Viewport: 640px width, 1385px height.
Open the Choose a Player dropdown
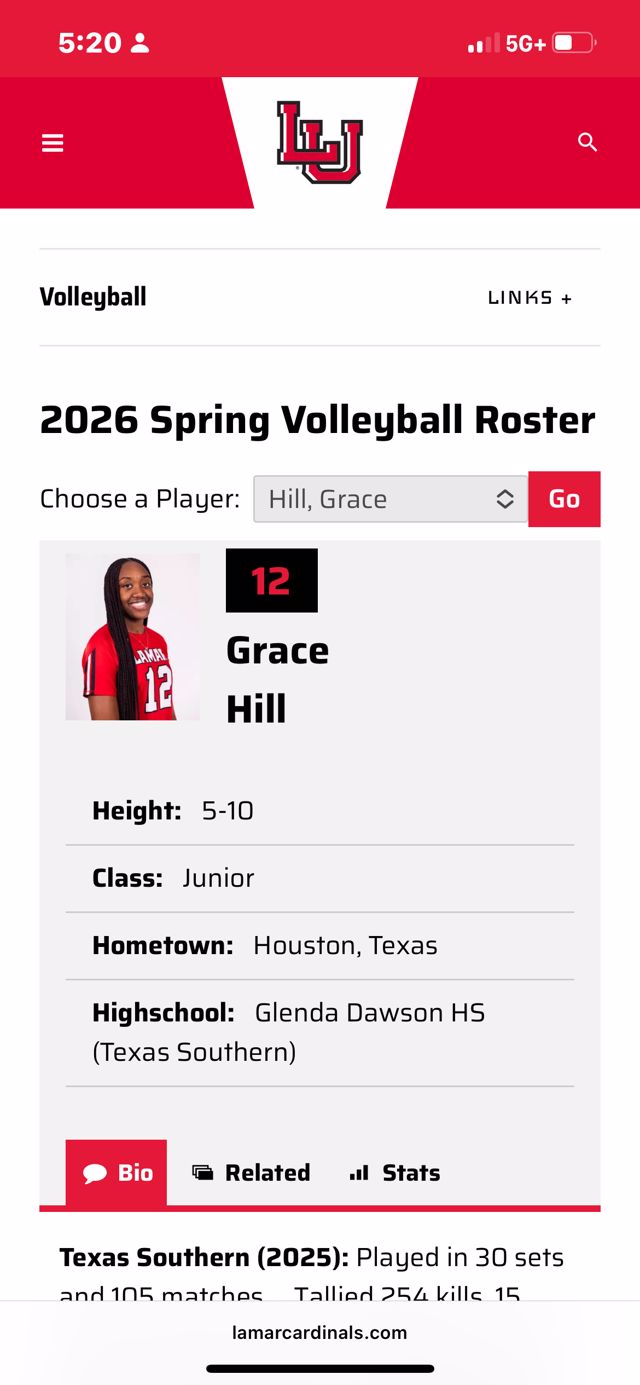tap(390, 499)
